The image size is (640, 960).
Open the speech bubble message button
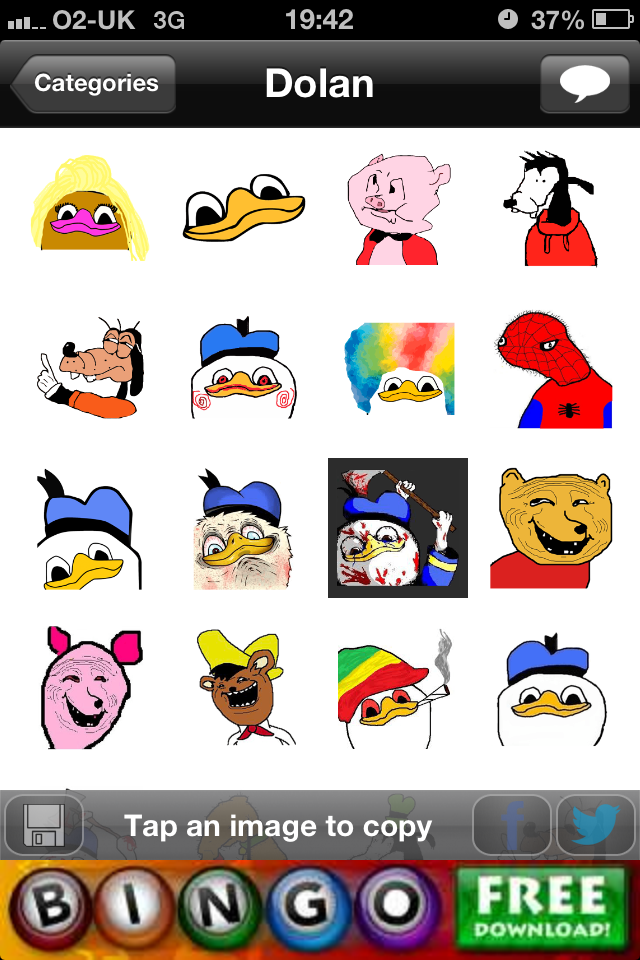click(584, 84)
